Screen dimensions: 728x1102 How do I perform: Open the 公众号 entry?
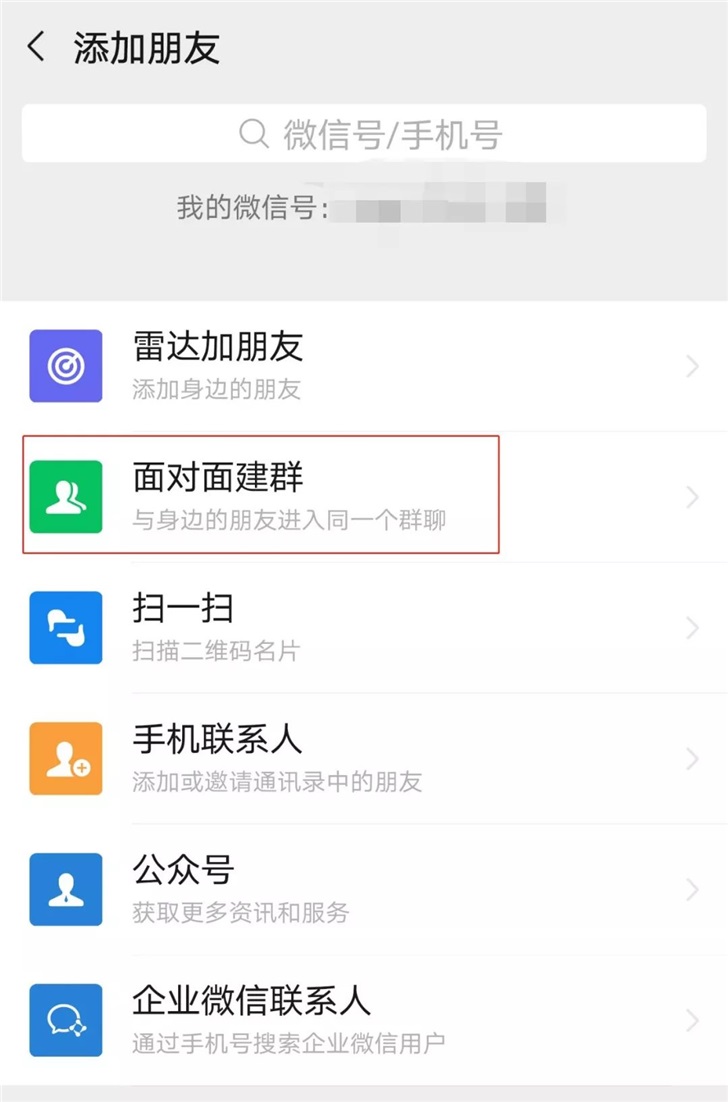pyautogui.click(x=364, y=889)
